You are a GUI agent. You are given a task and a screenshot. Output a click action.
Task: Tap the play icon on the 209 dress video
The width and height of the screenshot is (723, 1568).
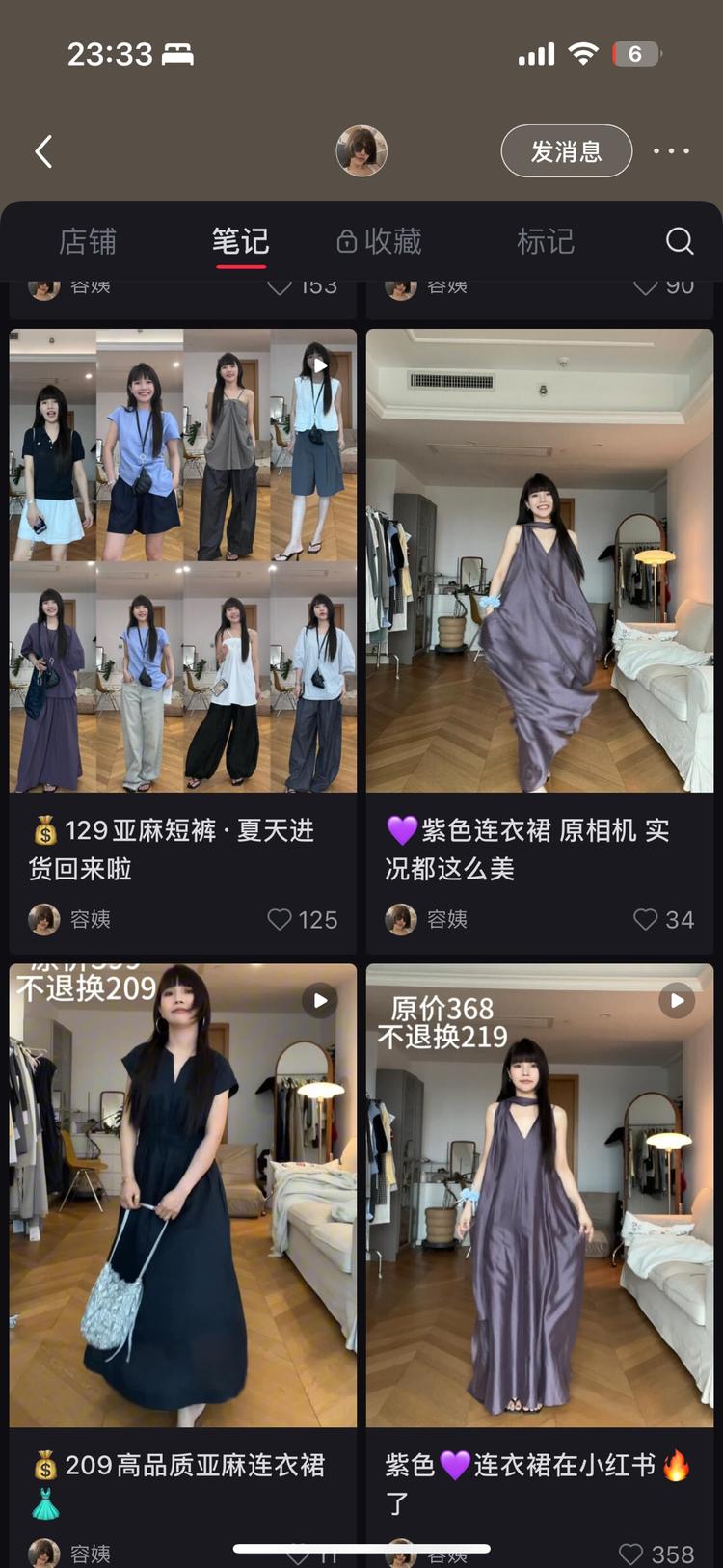[319, 1001]
